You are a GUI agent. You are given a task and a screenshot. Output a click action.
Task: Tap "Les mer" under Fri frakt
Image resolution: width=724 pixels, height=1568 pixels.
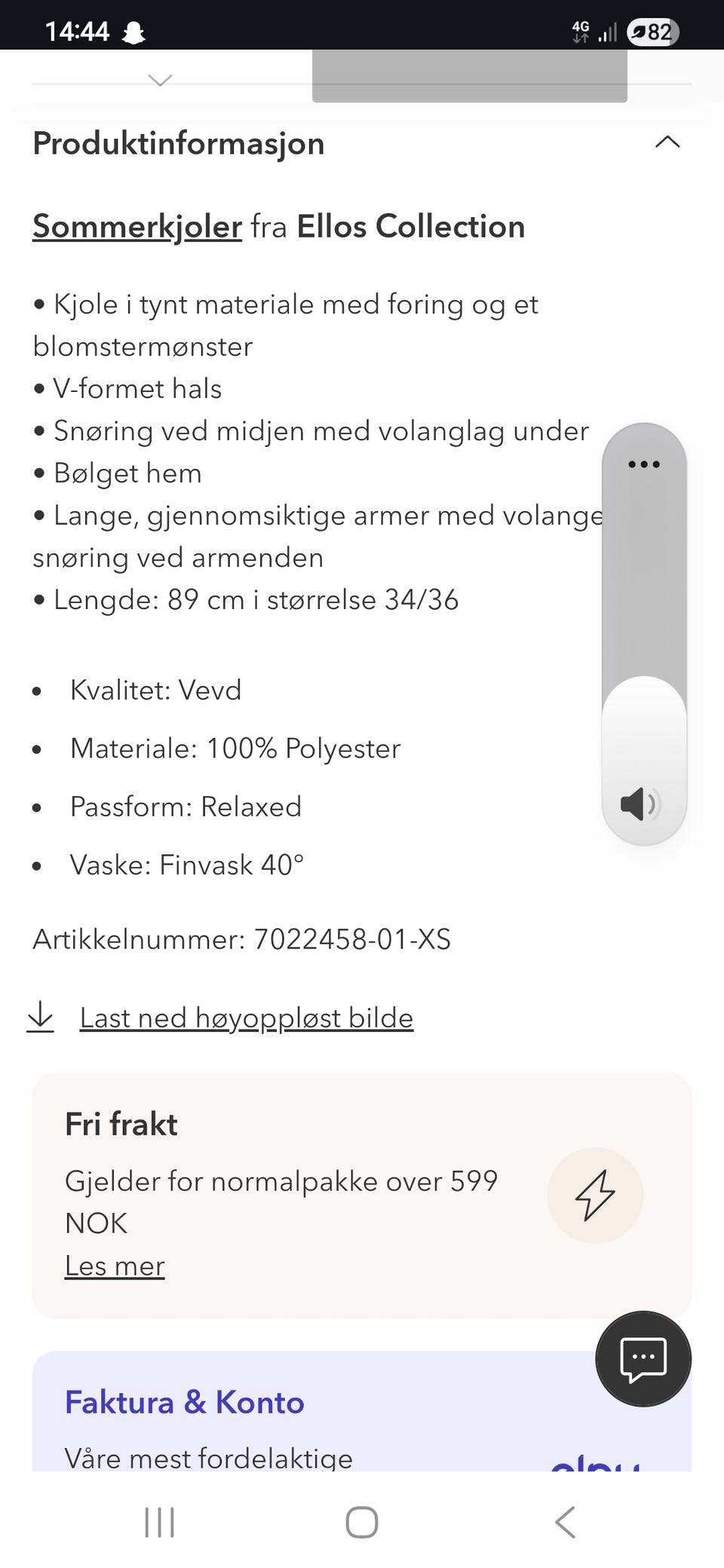[114, 1266]
